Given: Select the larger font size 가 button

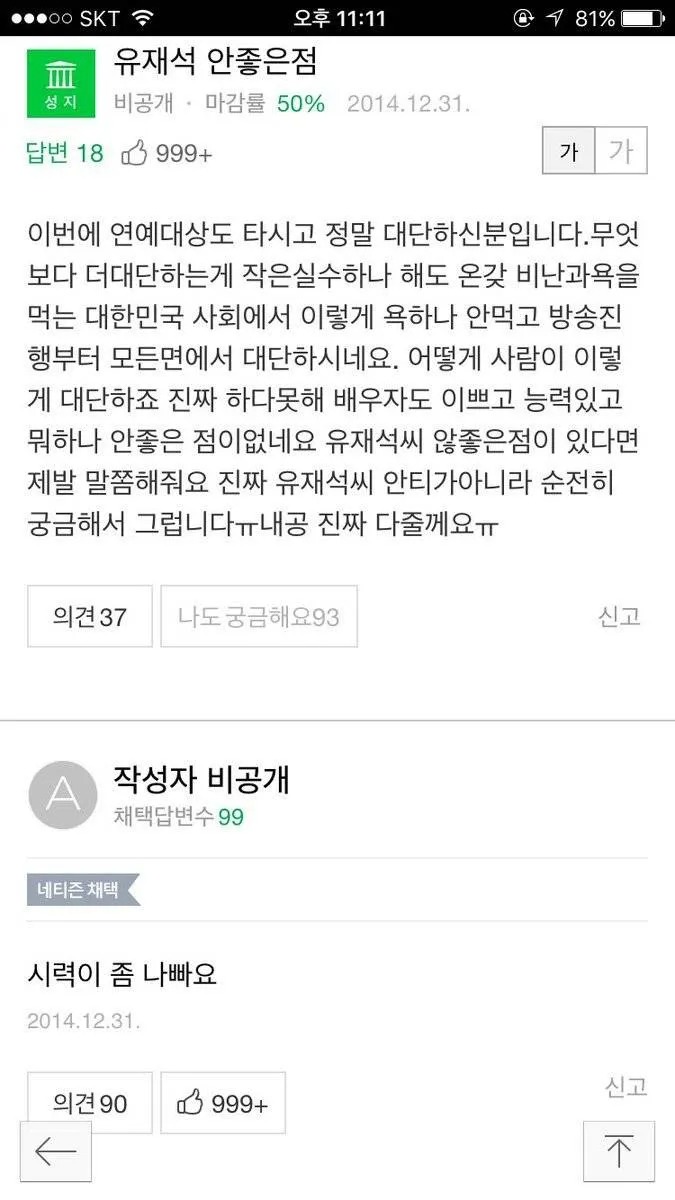Looking at the screenshot, I should click(x=621, y=152).
